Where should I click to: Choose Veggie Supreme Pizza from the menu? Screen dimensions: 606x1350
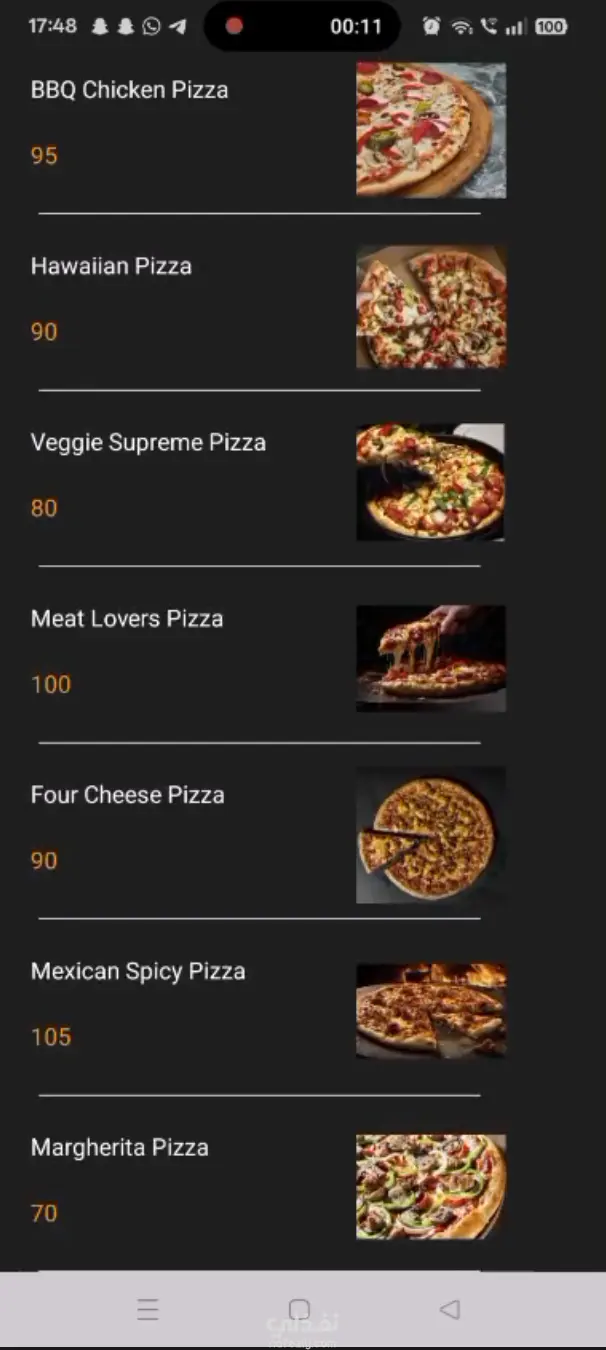pyautogui.click(x=148, y=443)
